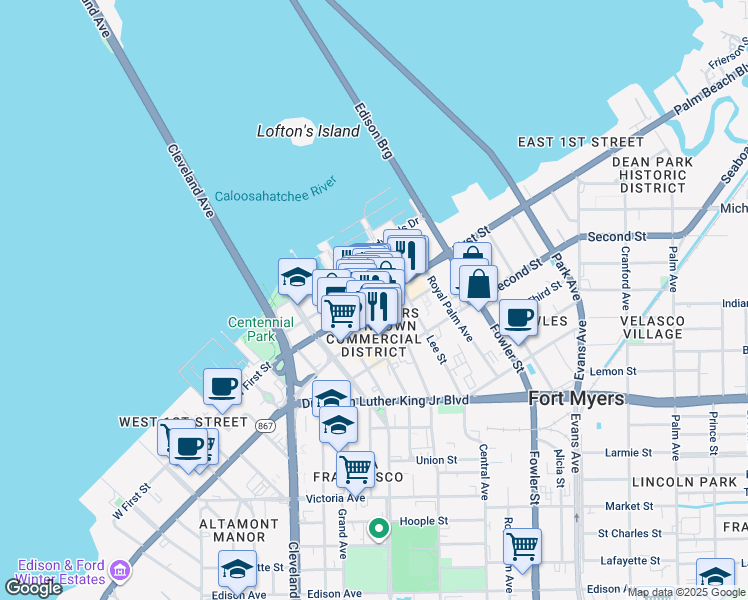Tap the shopping cart marker near Victoria Ave
Screen dimensions: 748x600
[x=355, y=473]
